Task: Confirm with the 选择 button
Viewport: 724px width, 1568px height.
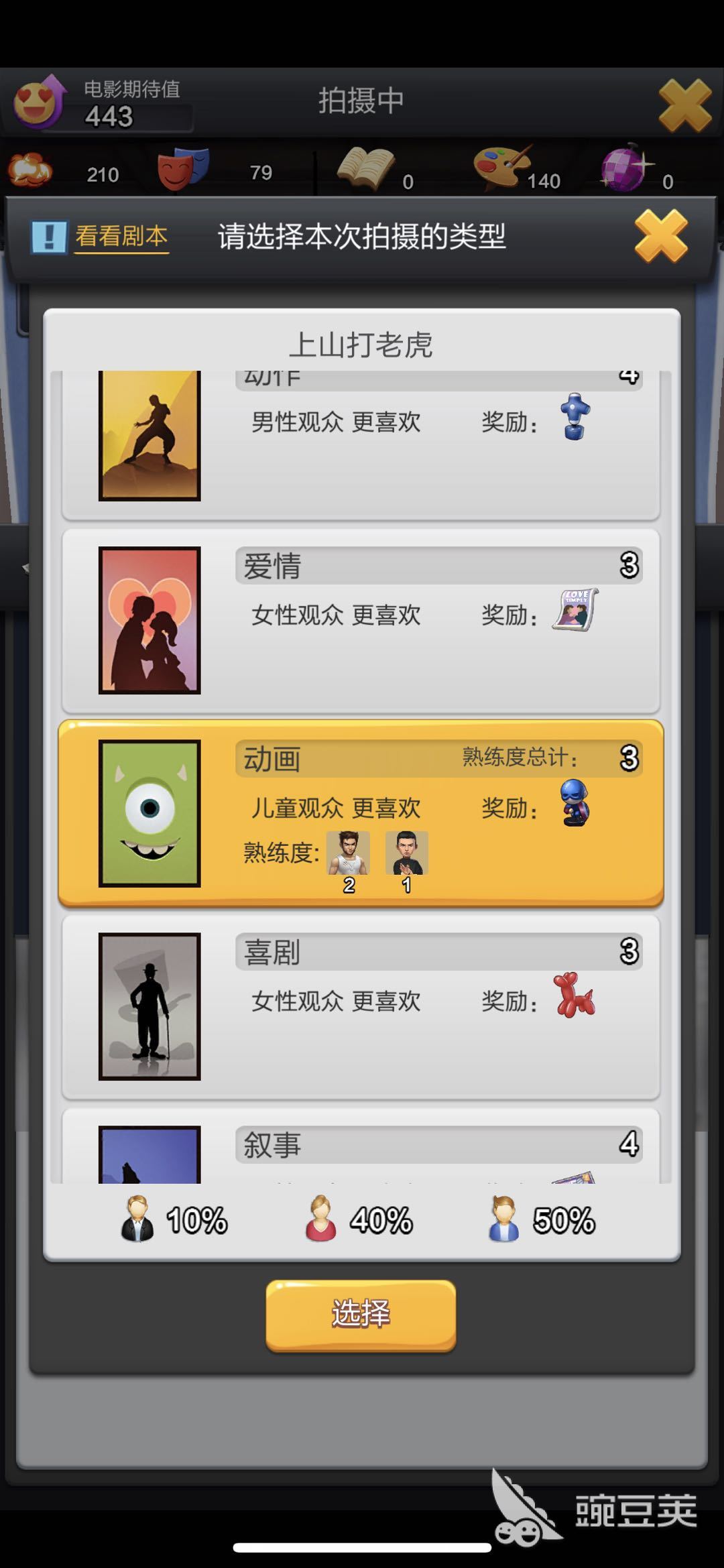Action: point(361,1314)
